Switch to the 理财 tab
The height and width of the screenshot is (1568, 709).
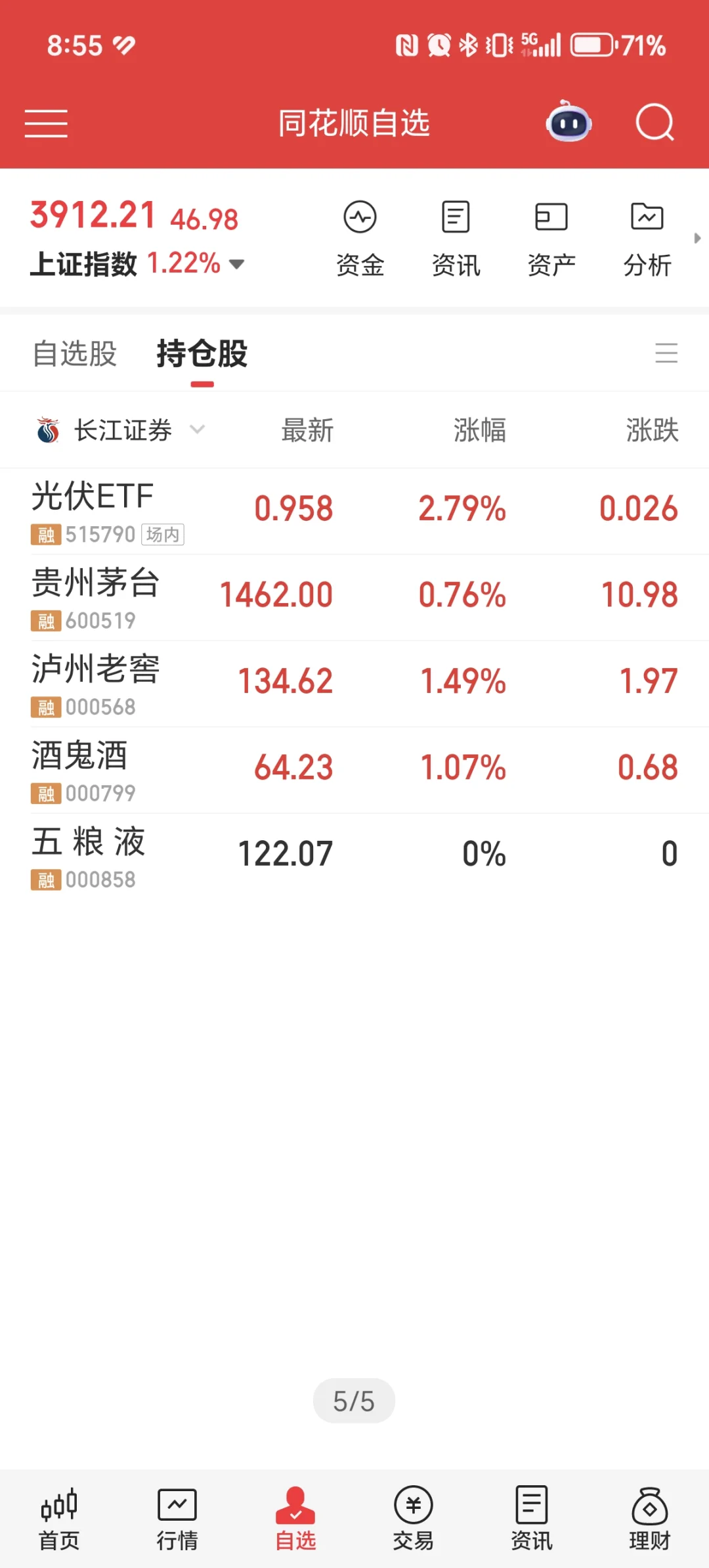point(649,1519)
